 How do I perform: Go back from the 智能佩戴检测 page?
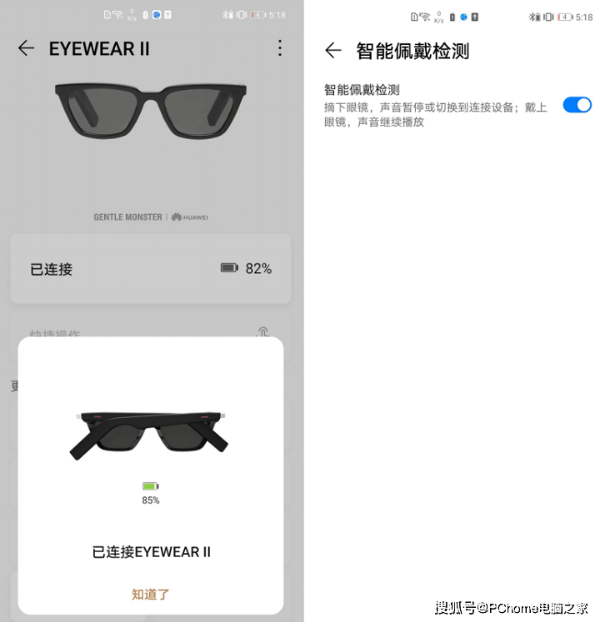333,50
